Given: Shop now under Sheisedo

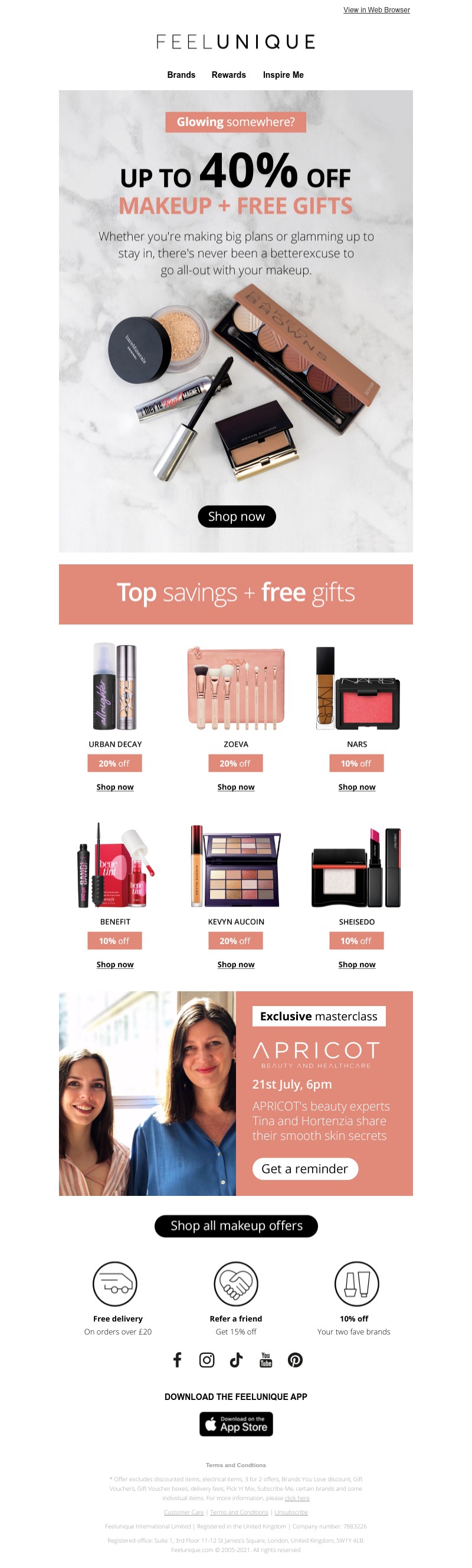Looking at the screenshot, I should (x=356, y=964).
